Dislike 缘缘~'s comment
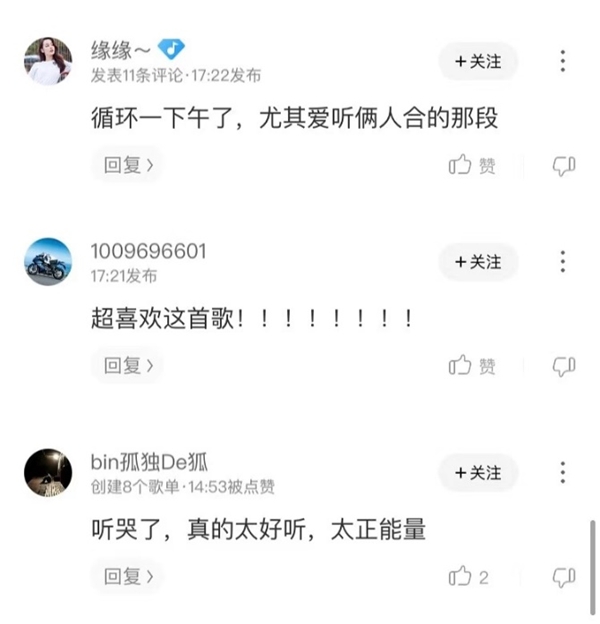 coord(564,166)
